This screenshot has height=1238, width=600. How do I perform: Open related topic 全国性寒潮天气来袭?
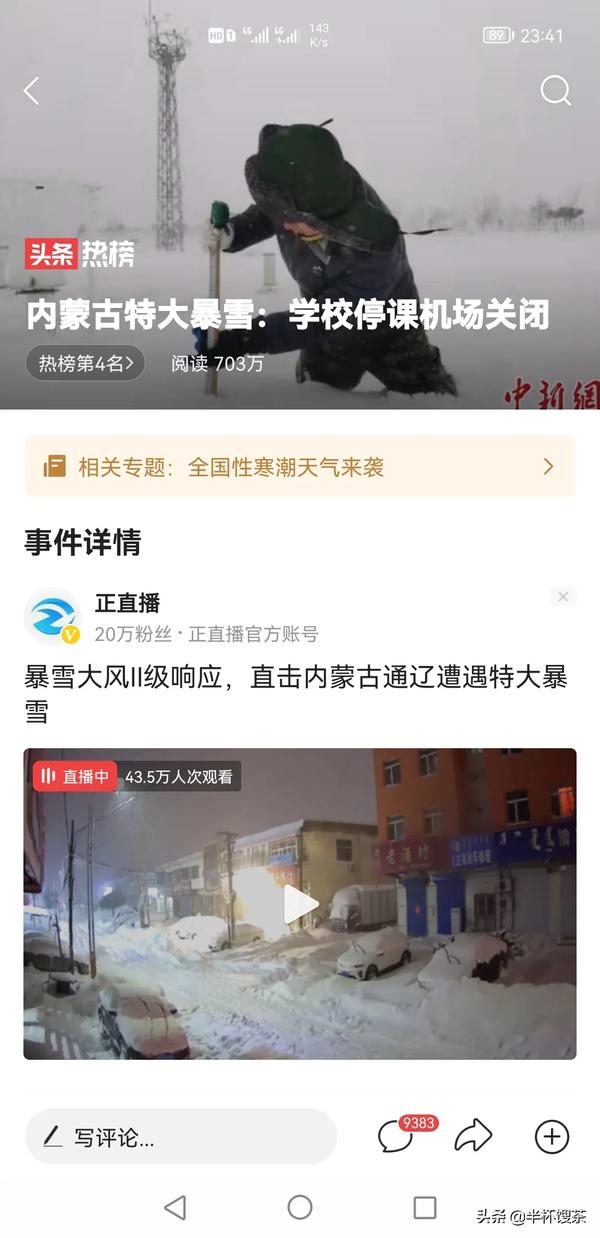pos(300,466)
